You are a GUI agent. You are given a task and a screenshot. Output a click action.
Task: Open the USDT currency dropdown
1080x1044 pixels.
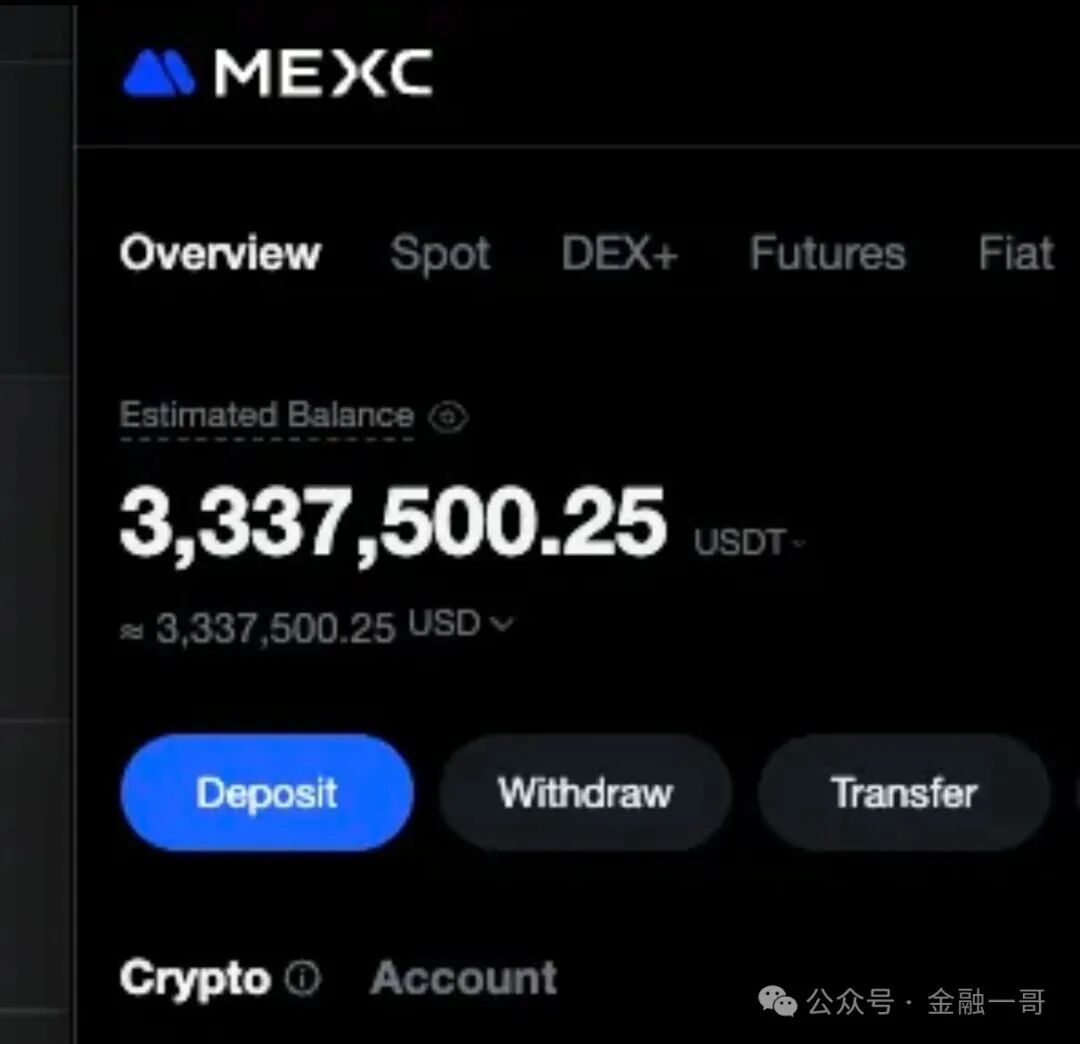(749, 543)
